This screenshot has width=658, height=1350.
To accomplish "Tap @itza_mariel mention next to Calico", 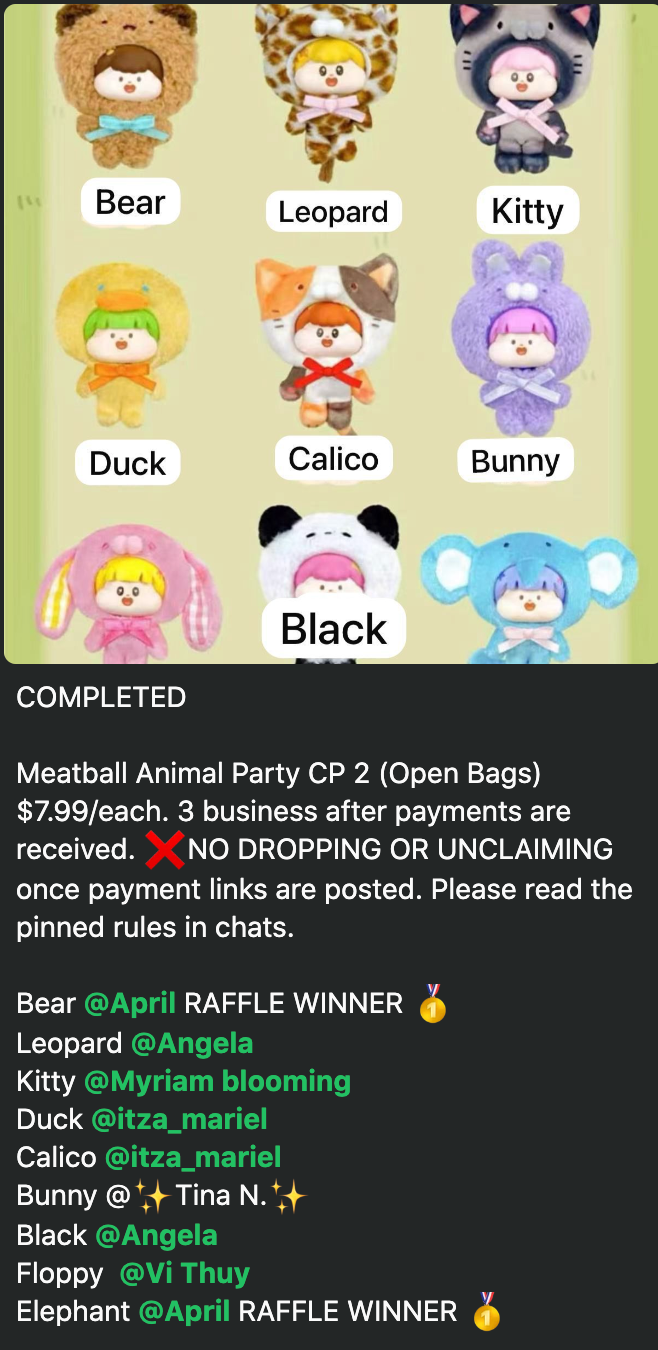I will 193,1157.
